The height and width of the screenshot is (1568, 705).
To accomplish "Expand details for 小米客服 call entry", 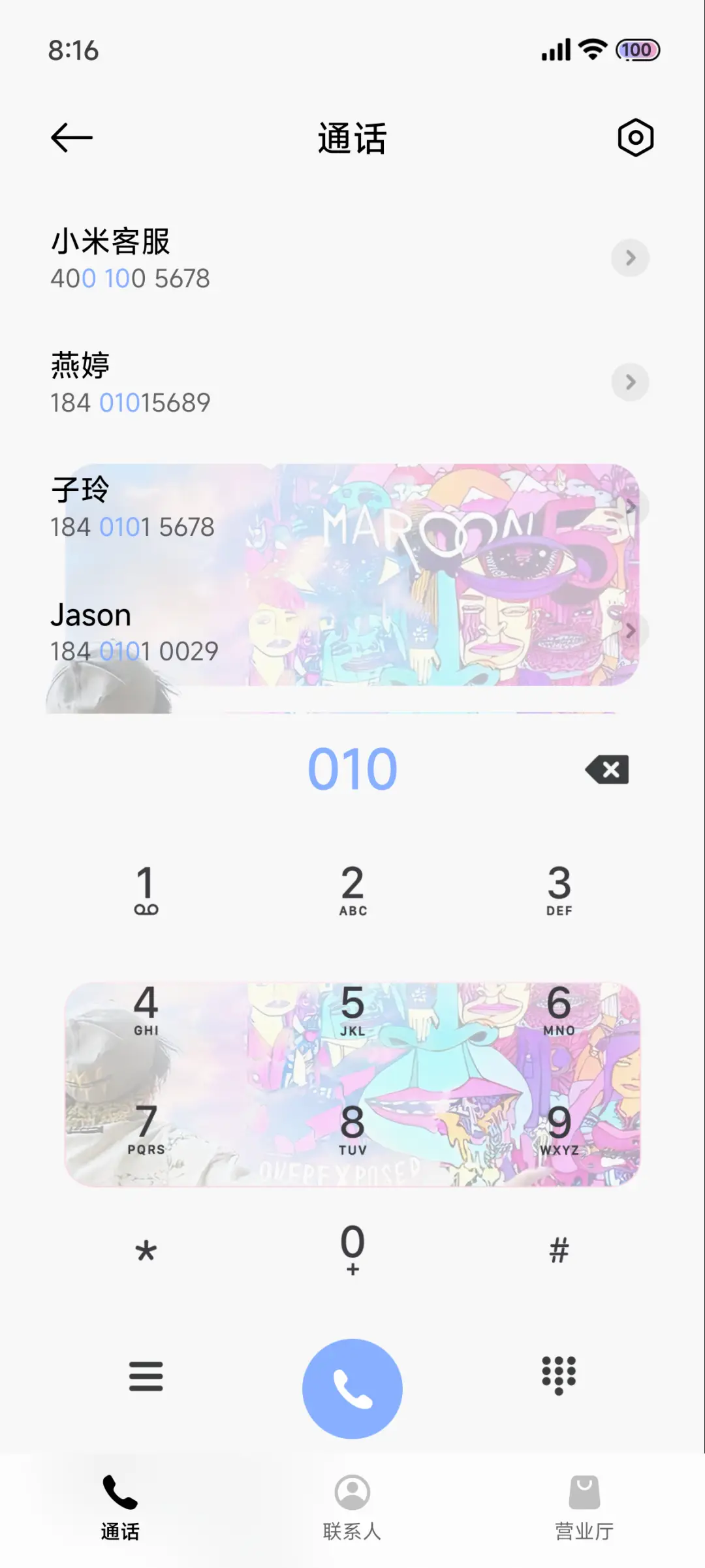I will coord(629,258).
